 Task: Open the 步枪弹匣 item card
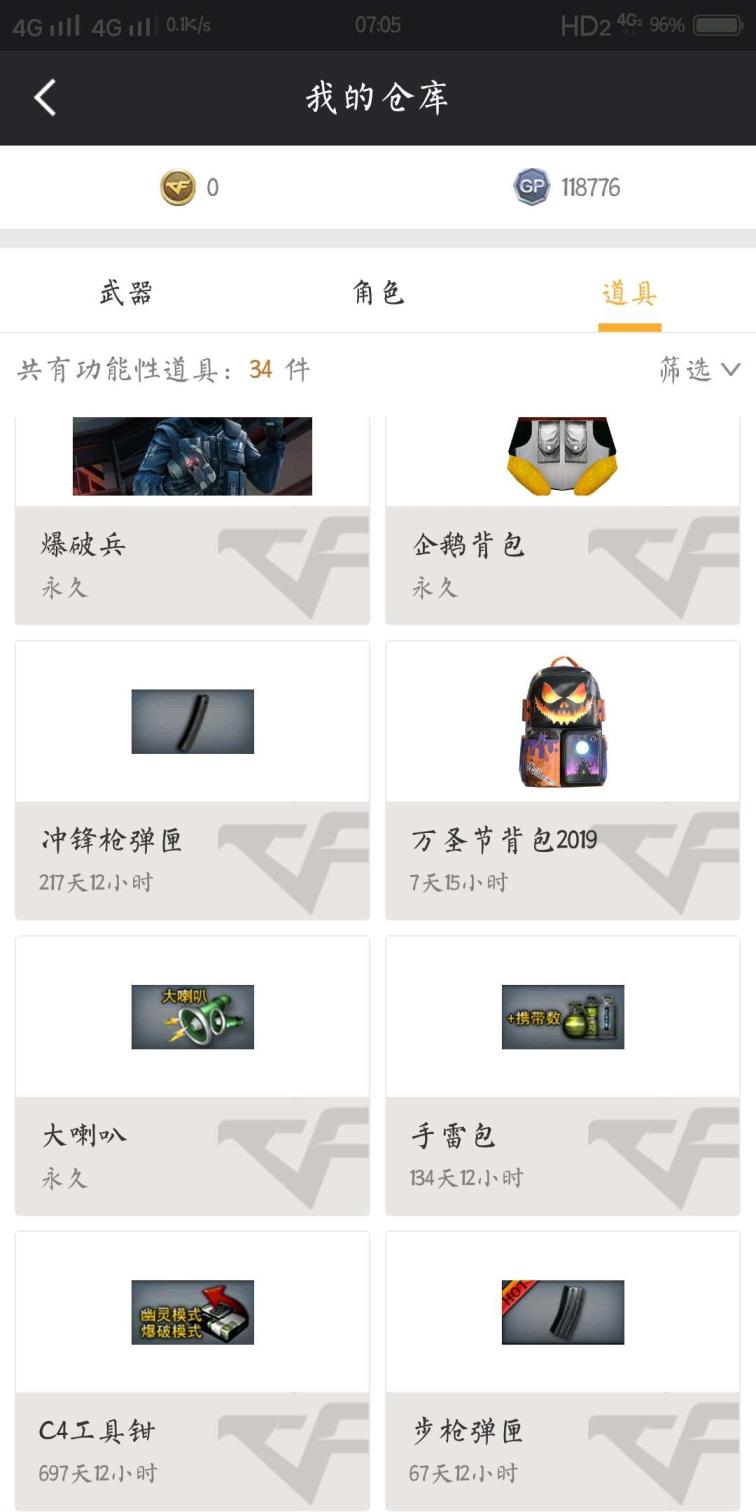562,1370
